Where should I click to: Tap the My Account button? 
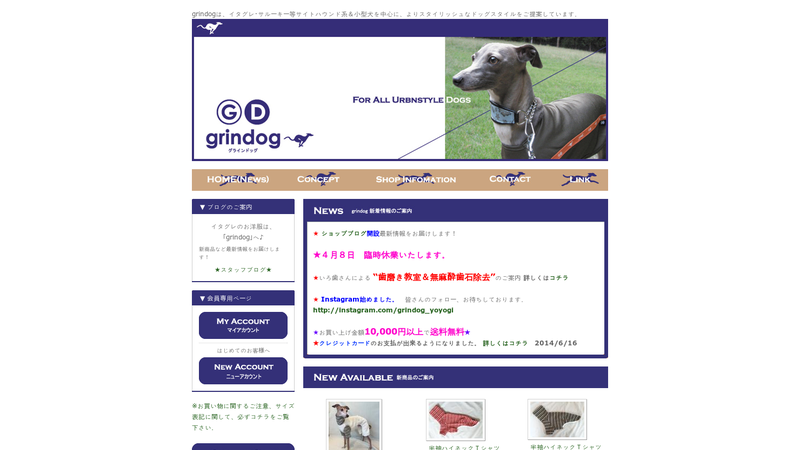243,325
